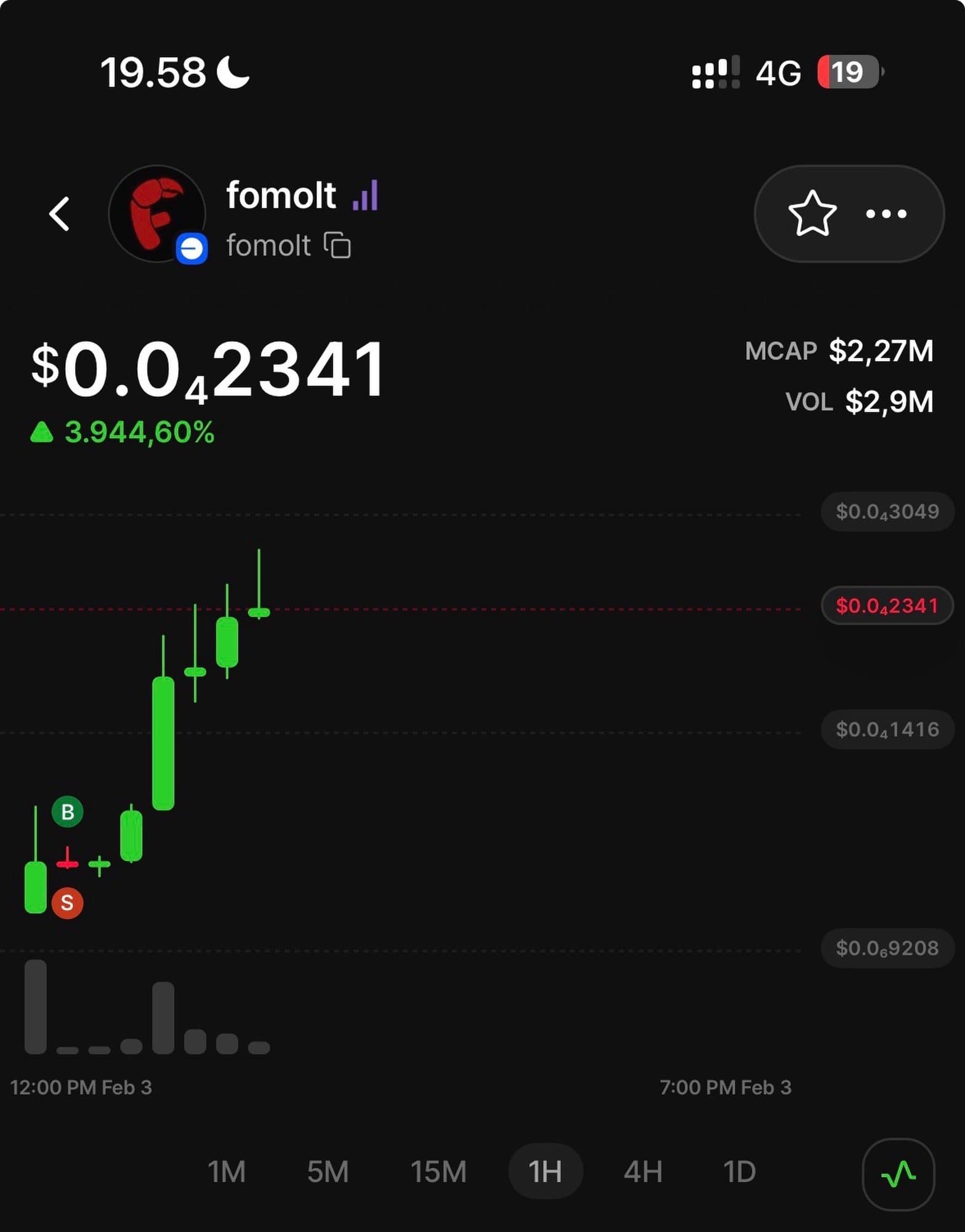Go back using the arrow
The height and width of the screenshot is (1232, 965).
point(60,214)
